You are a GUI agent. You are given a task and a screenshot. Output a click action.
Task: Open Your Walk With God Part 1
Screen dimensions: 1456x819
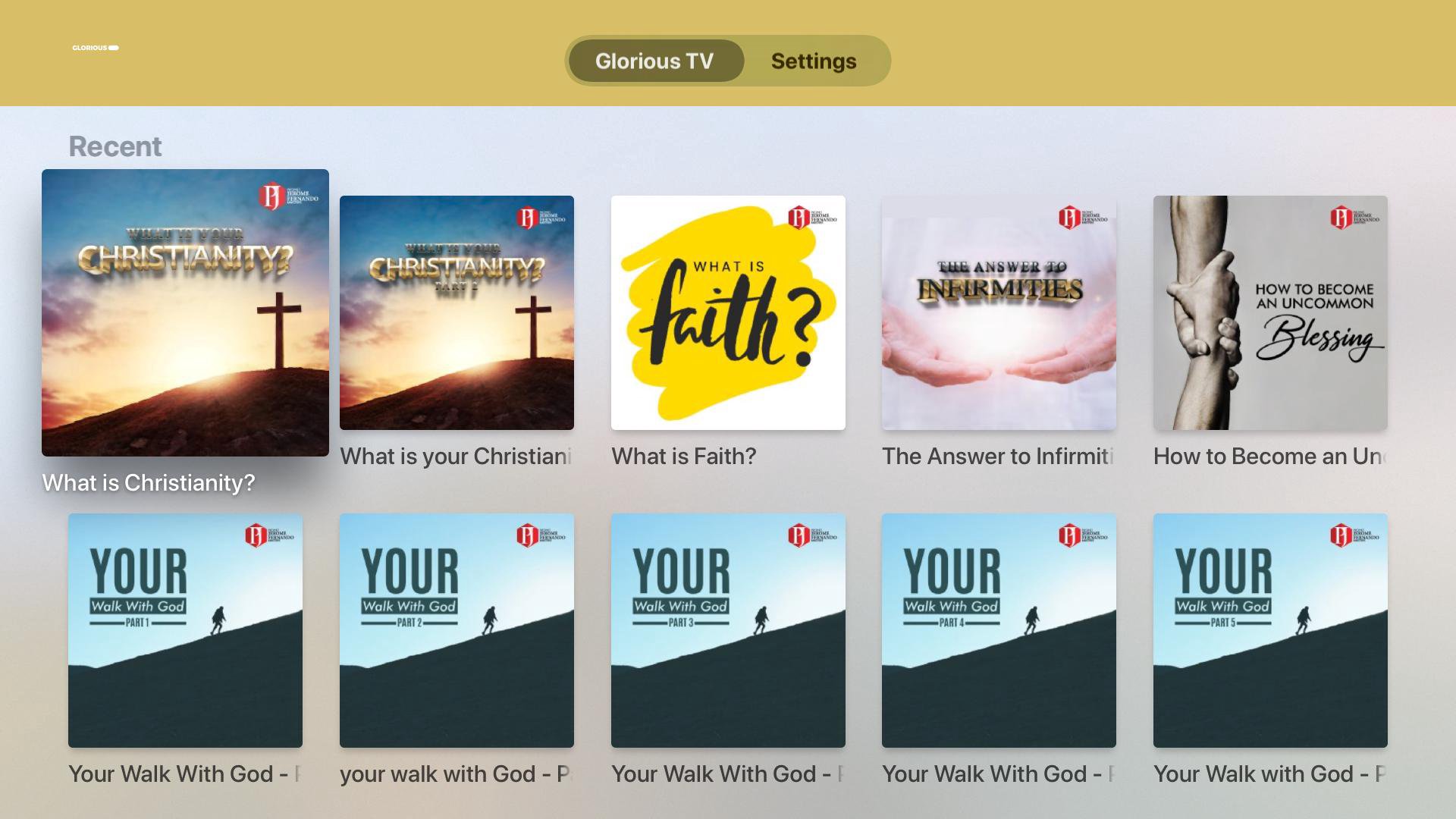click(x=185, y=630)
